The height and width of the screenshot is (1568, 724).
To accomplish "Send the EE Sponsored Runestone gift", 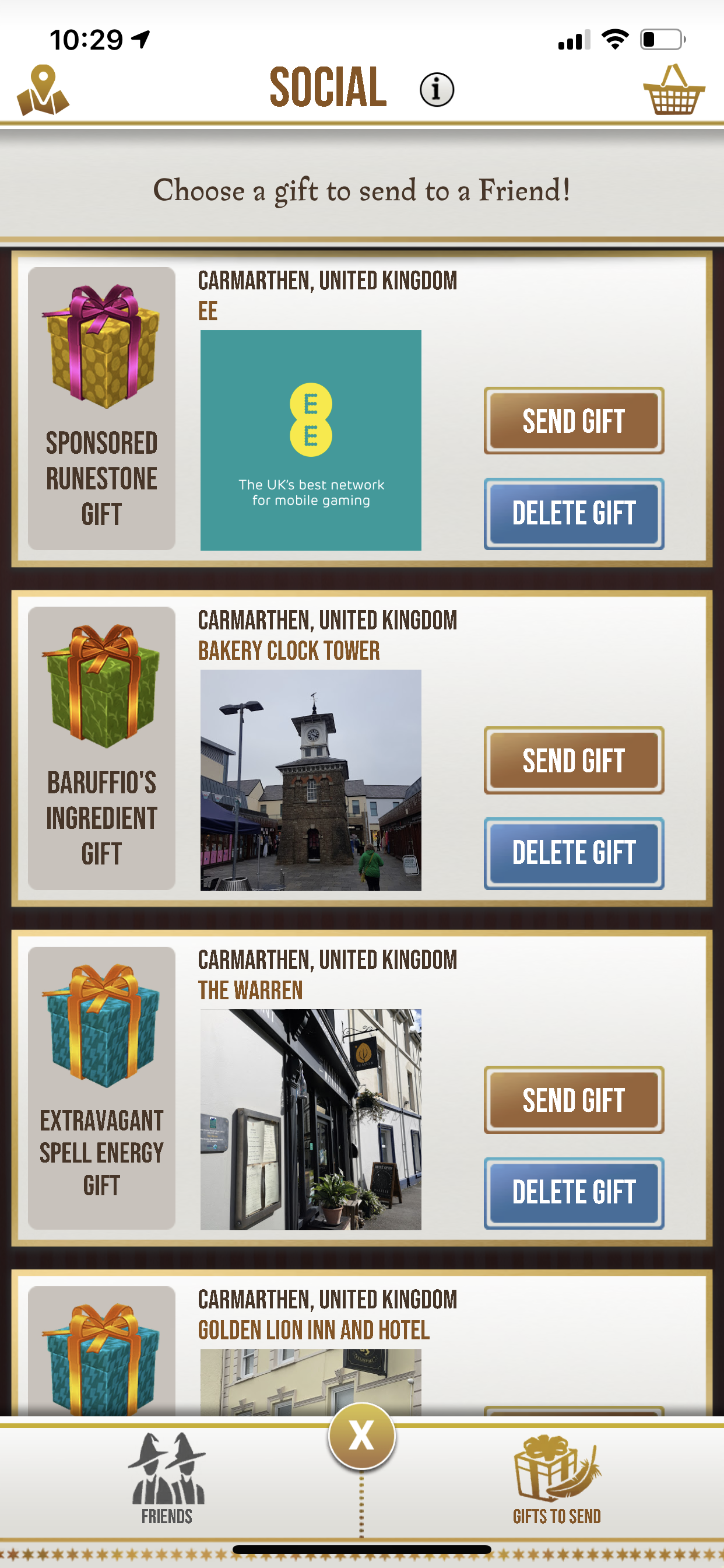I will coord(573,421).
